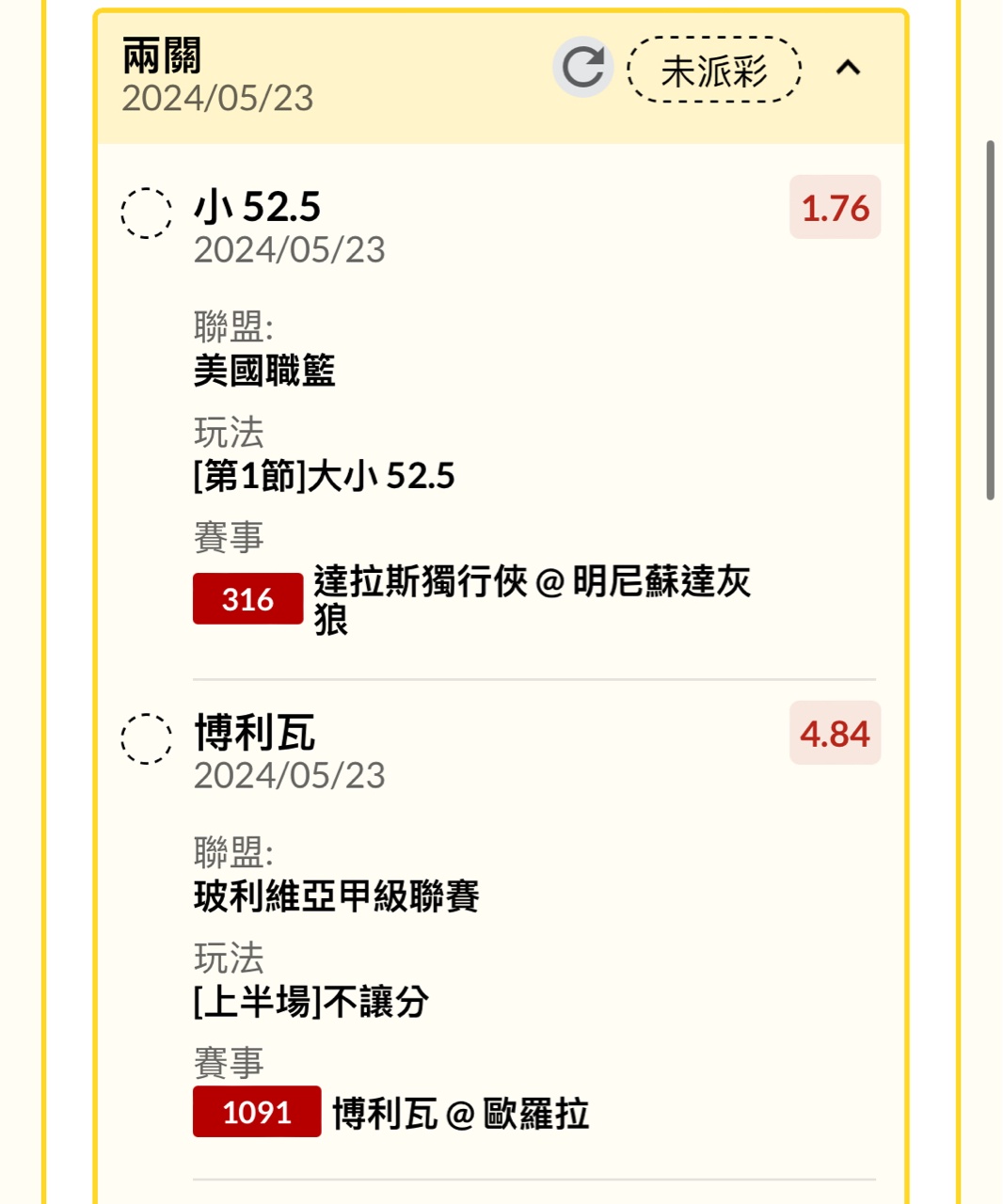1003x1204 pixels.
Task: Refresh the 兩關 bet slip status
Action: click(x=582, y=68)
